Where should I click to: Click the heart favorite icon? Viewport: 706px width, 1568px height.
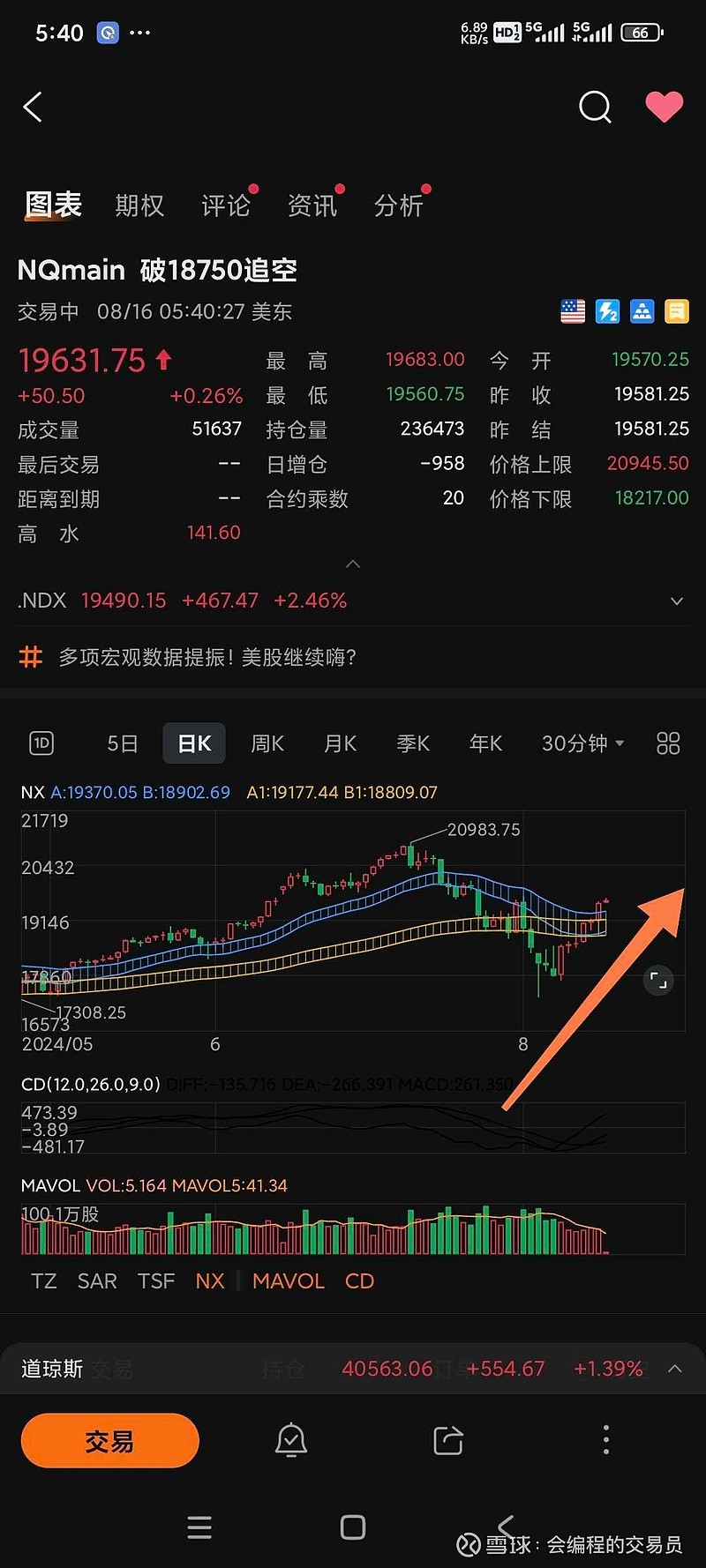[664, 108]
